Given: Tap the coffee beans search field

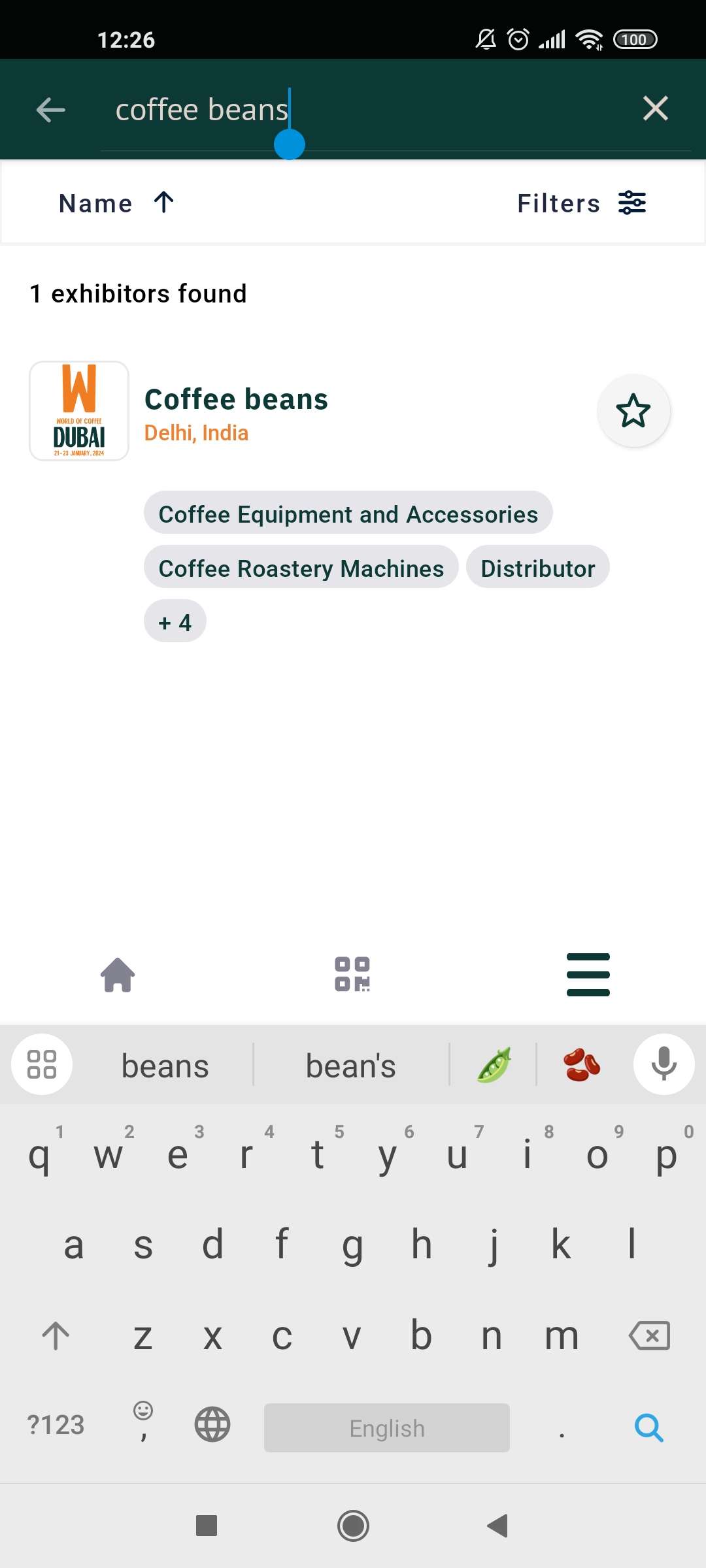Looking at the screenshot, I should tap(366, 110).
